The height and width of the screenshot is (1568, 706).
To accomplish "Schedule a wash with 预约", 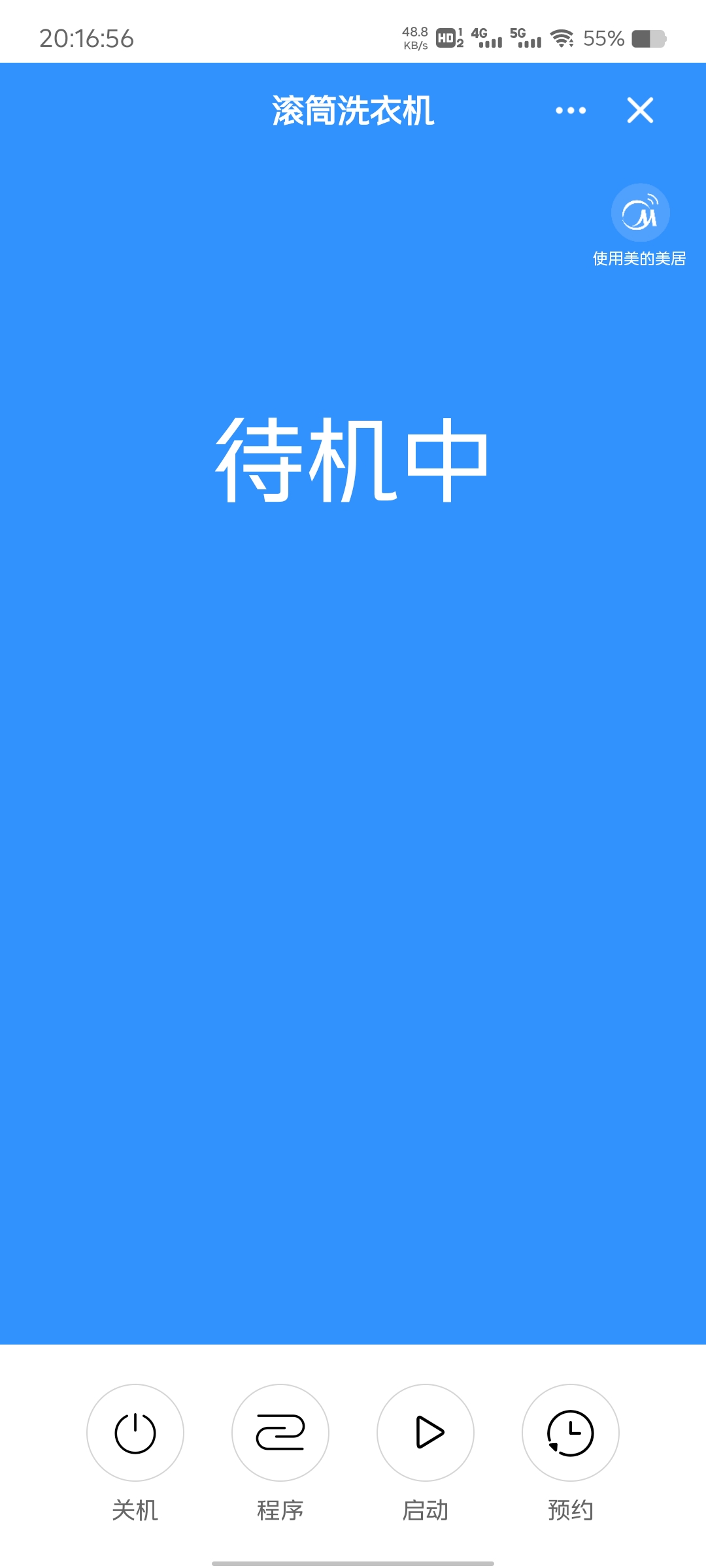I will coord(571,1433).
